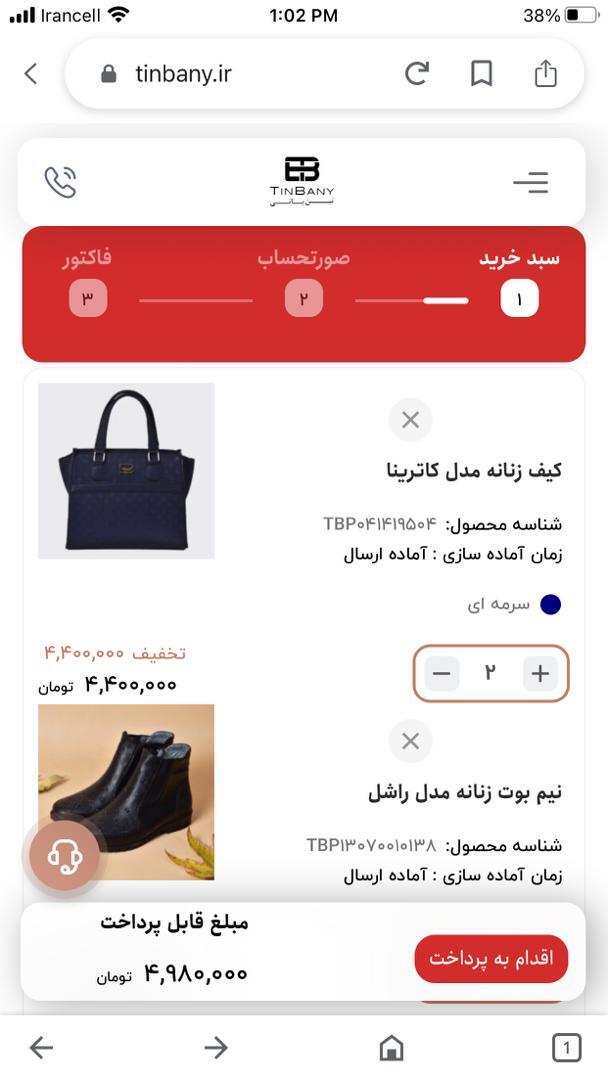This screenshot has height=1080, width=608.
Task: Reload the tinbany.ir page
Action: 417,73
